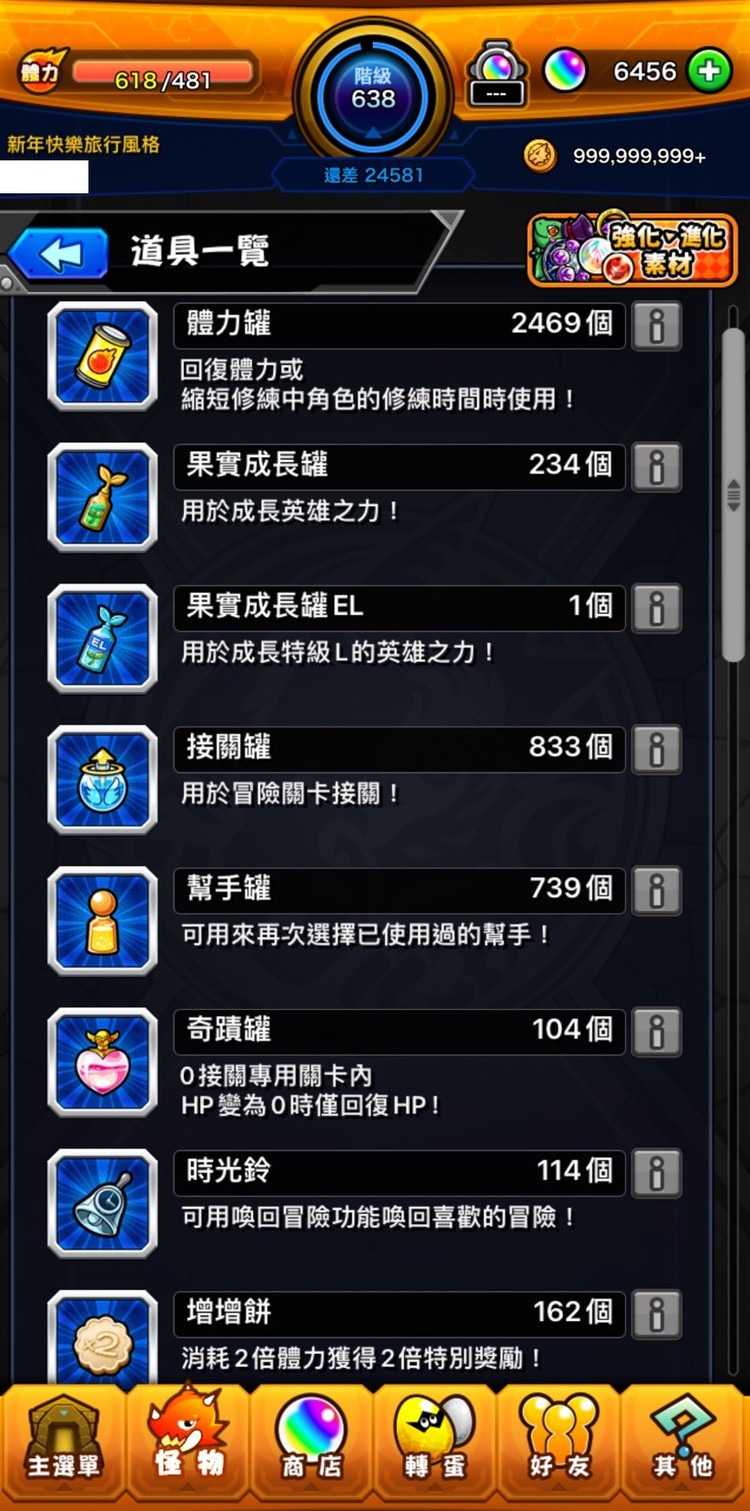Viewport: 750px width, 1511px height.
Task: Go back using the blue arrow
Action: [x=58, y=253]
